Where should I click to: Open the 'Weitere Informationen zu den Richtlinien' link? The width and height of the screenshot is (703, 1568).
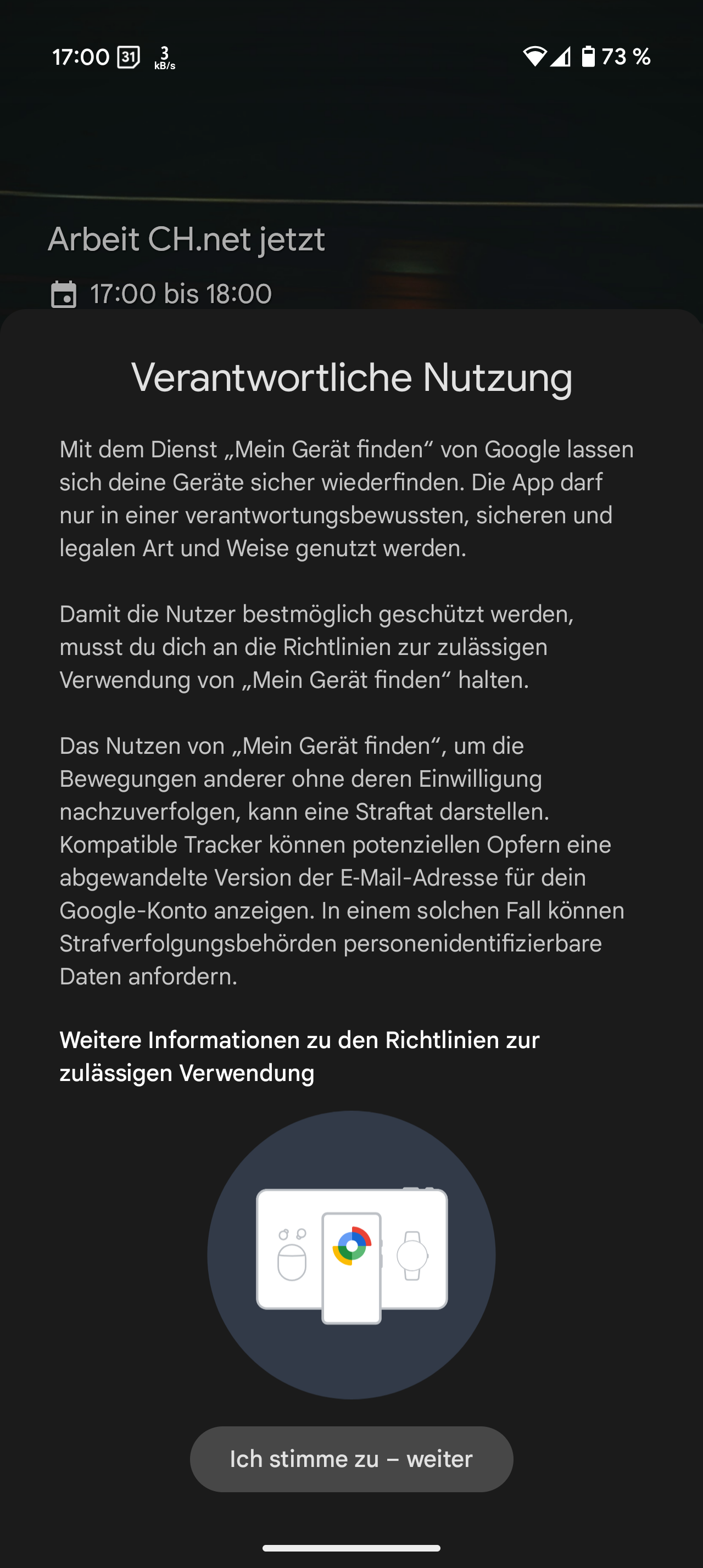click(299, 1056)
